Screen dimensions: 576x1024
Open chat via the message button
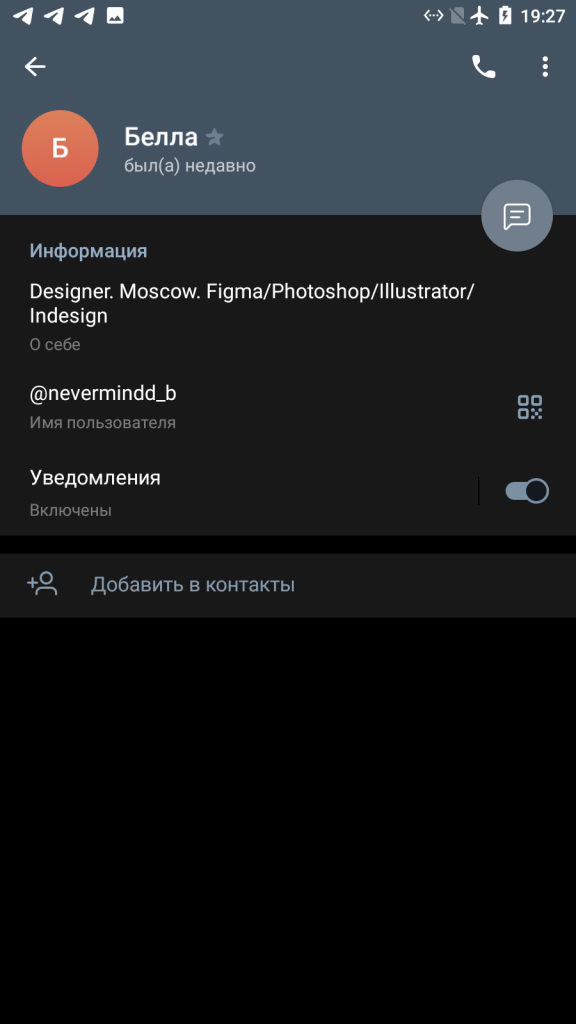(517, 216)
